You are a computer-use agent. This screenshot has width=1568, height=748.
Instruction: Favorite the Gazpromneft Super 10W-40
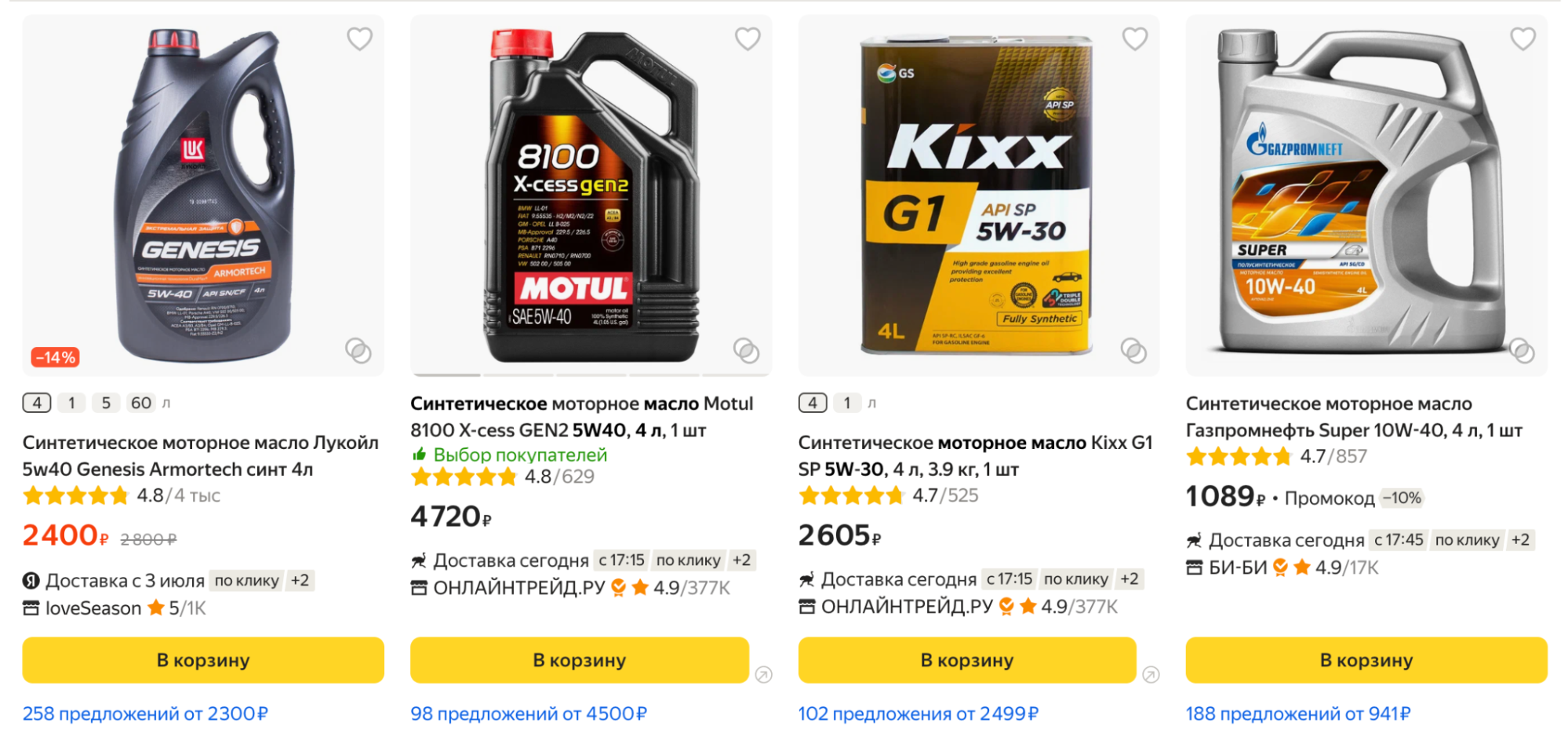tap(1523, 38)
